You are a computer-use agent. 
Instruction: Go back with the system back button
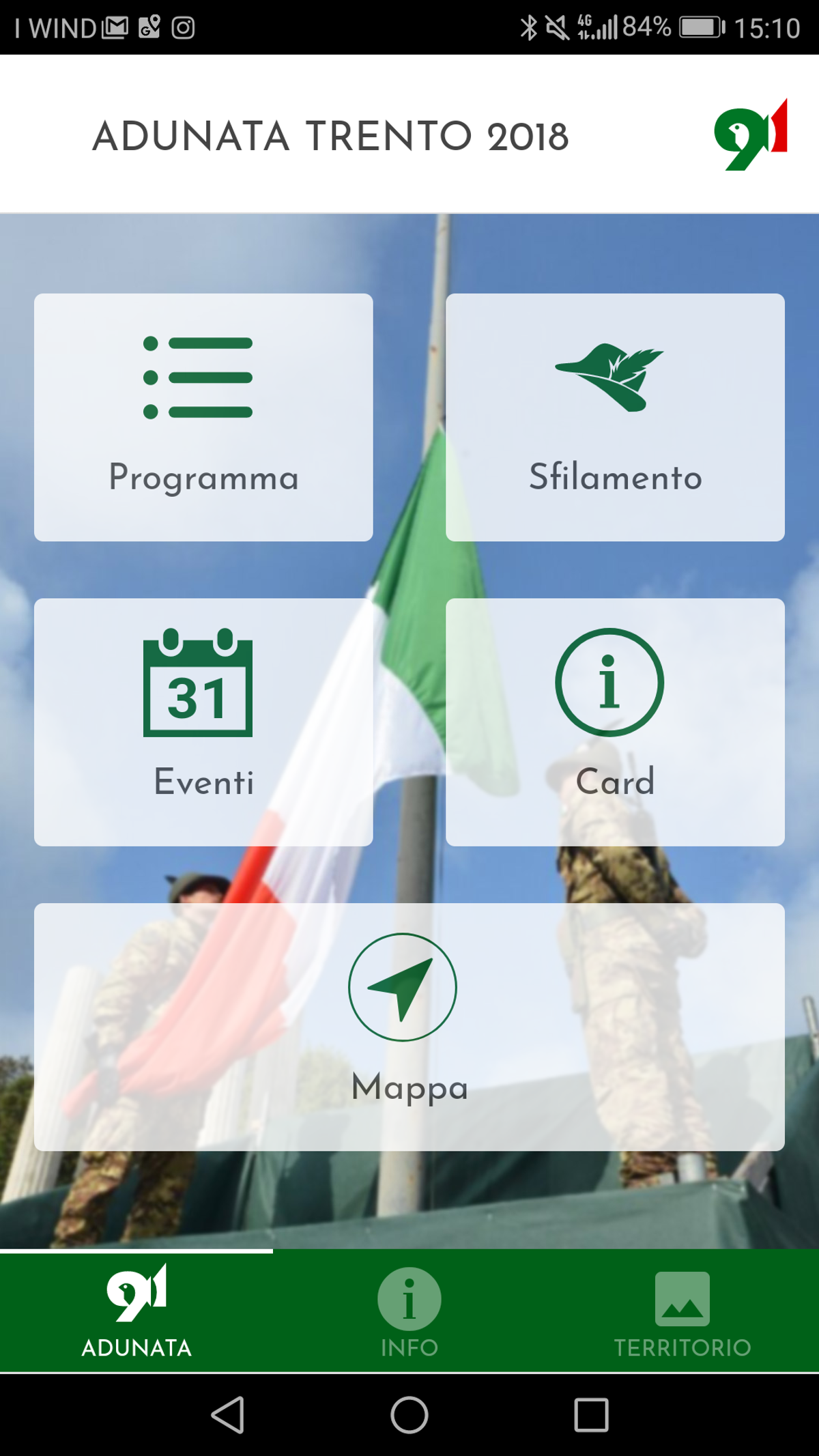(228, 1414)
